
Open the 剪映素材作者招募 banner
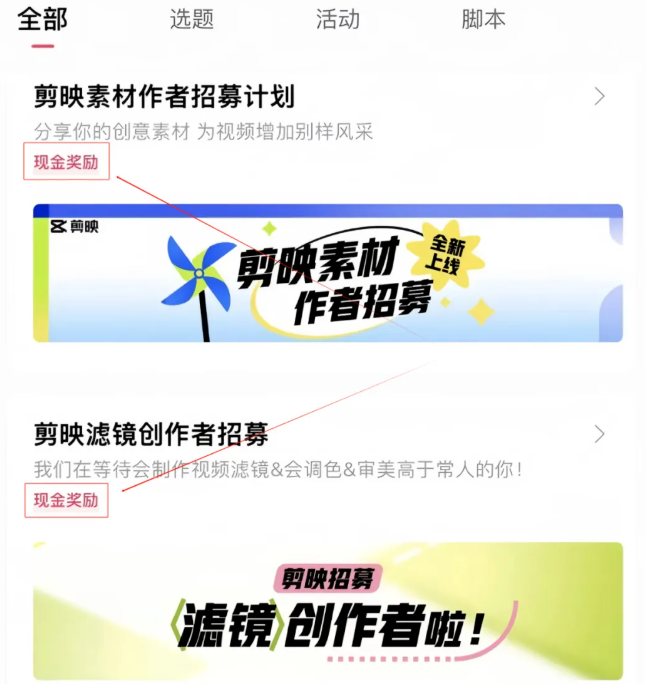(328, 273)
